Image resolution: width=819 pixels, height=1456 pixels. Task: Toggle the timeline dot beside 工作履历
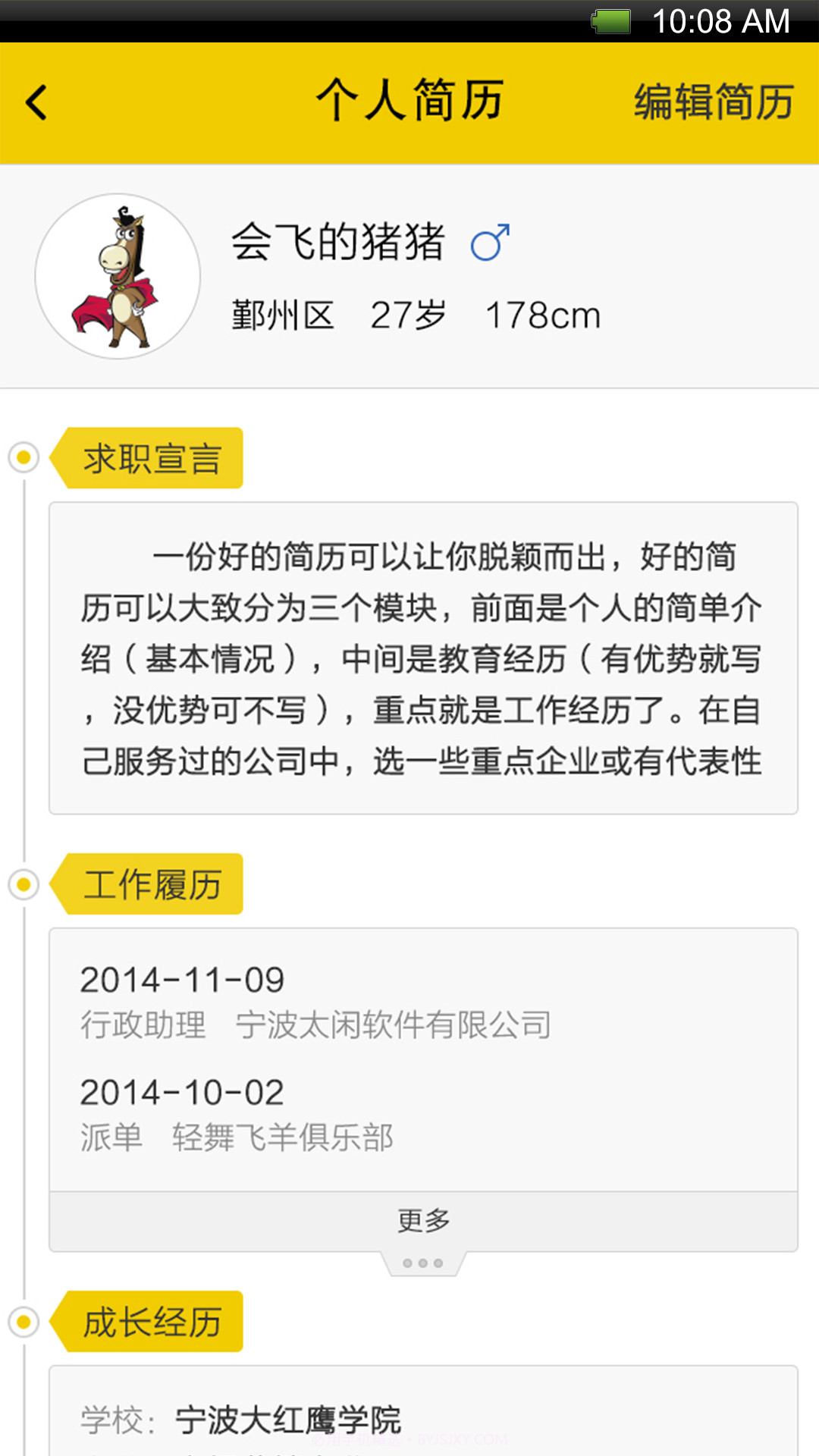coord(23,883)
